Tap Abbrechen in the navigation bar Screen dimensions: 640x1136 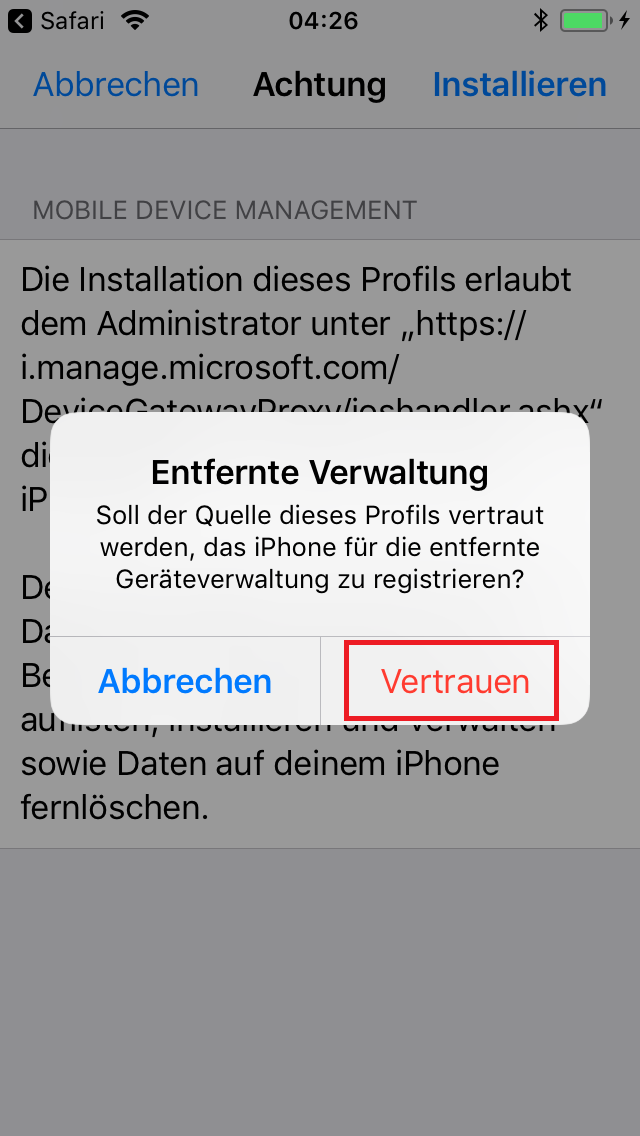[x=116, y=85]
